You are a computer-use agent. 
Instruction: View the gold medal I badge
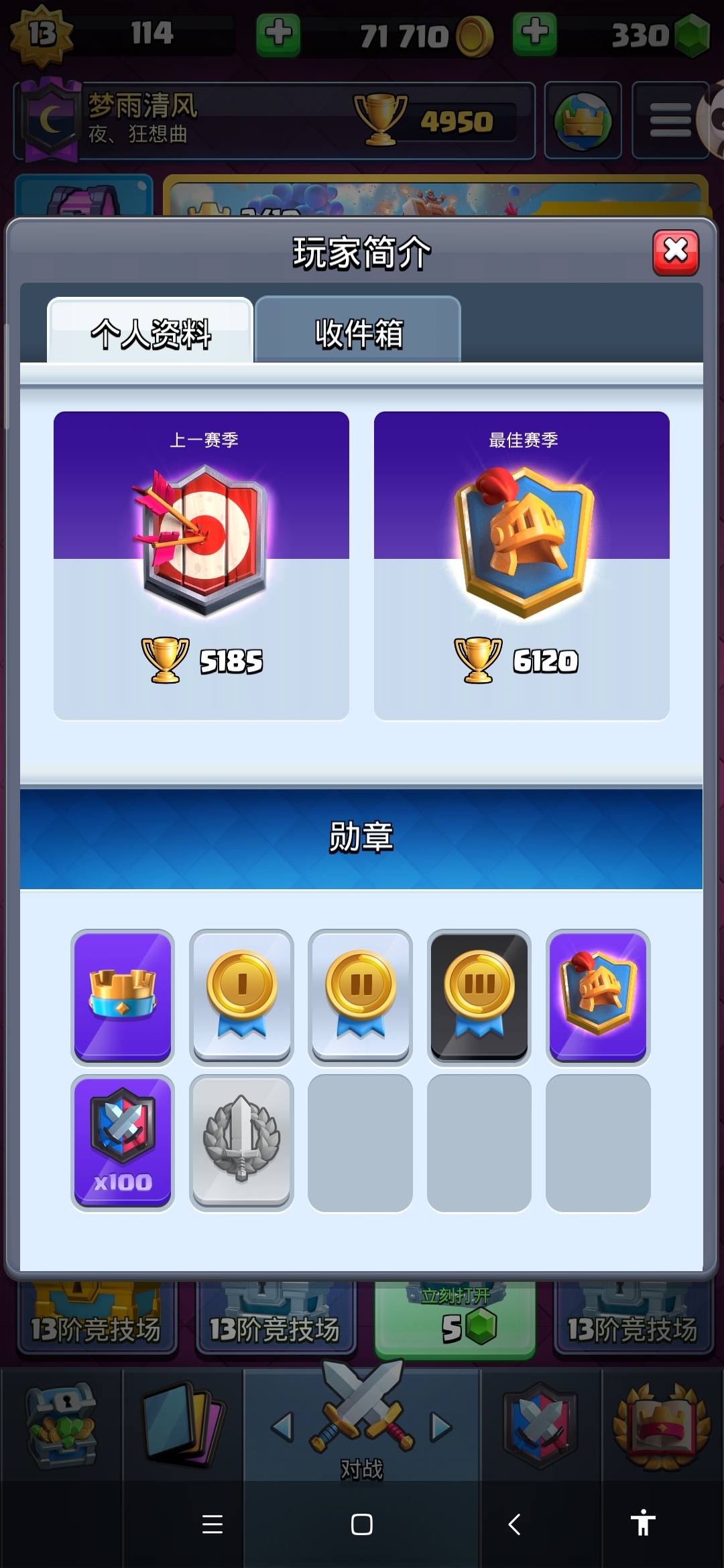click(x=241, y=996)
